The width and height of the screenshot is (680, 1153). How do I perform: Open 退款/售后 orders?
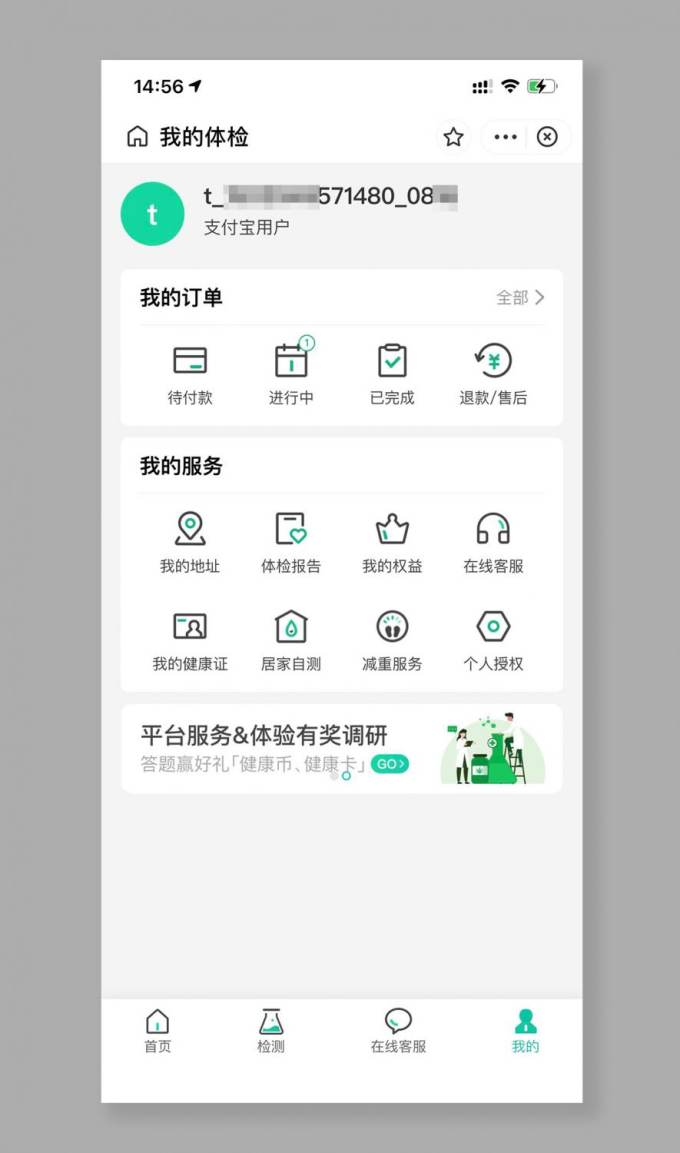coord(493,374)
